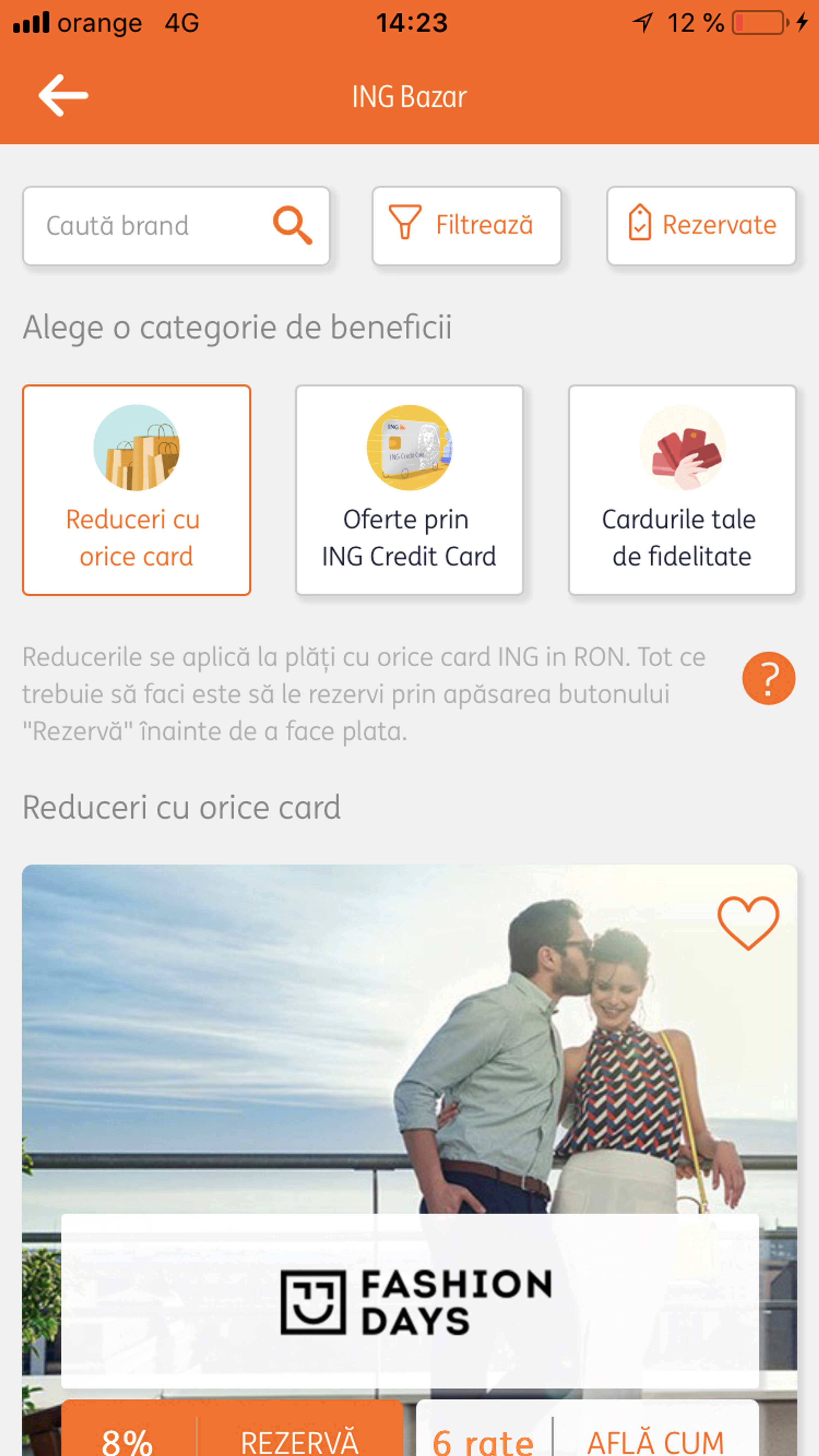819x1456 pixels.
Task: Go back using the arrow
Action: pyautogui.click(x=63, y=96)
